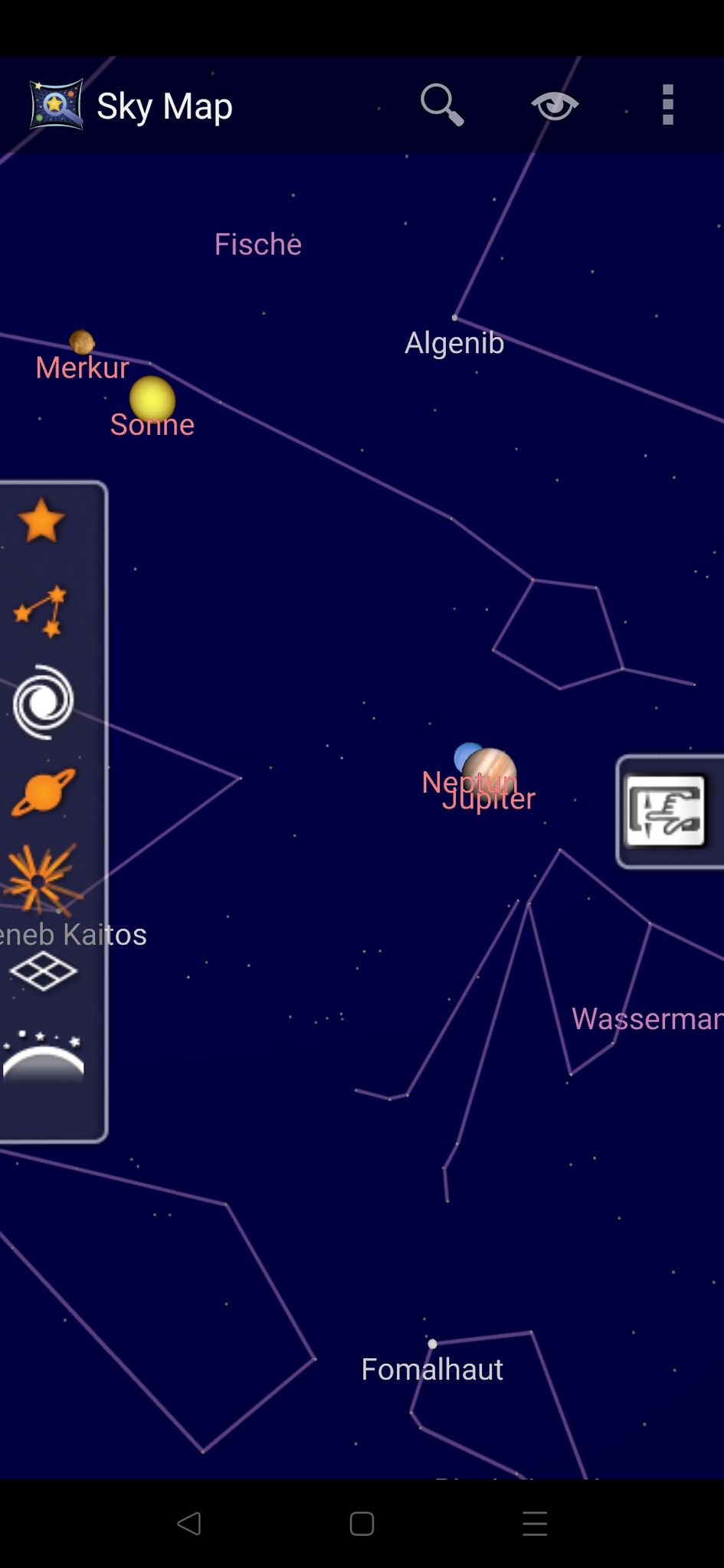This screenshot has height=1568, width=724.
Task: Go back using system back button
Action: coord(189,1523)
